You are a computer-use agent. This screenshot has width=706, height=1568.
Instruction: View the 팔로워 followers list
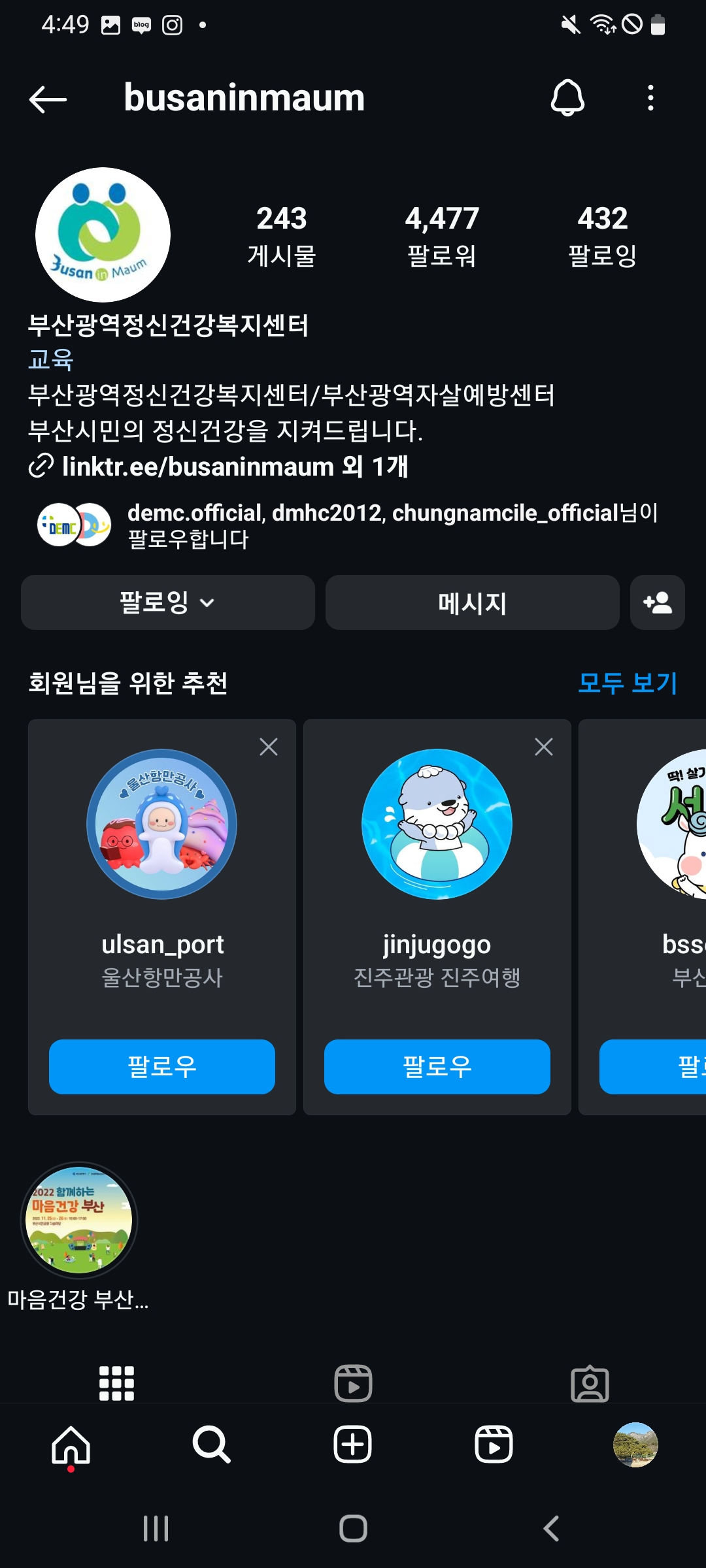[x=442, y=235]
